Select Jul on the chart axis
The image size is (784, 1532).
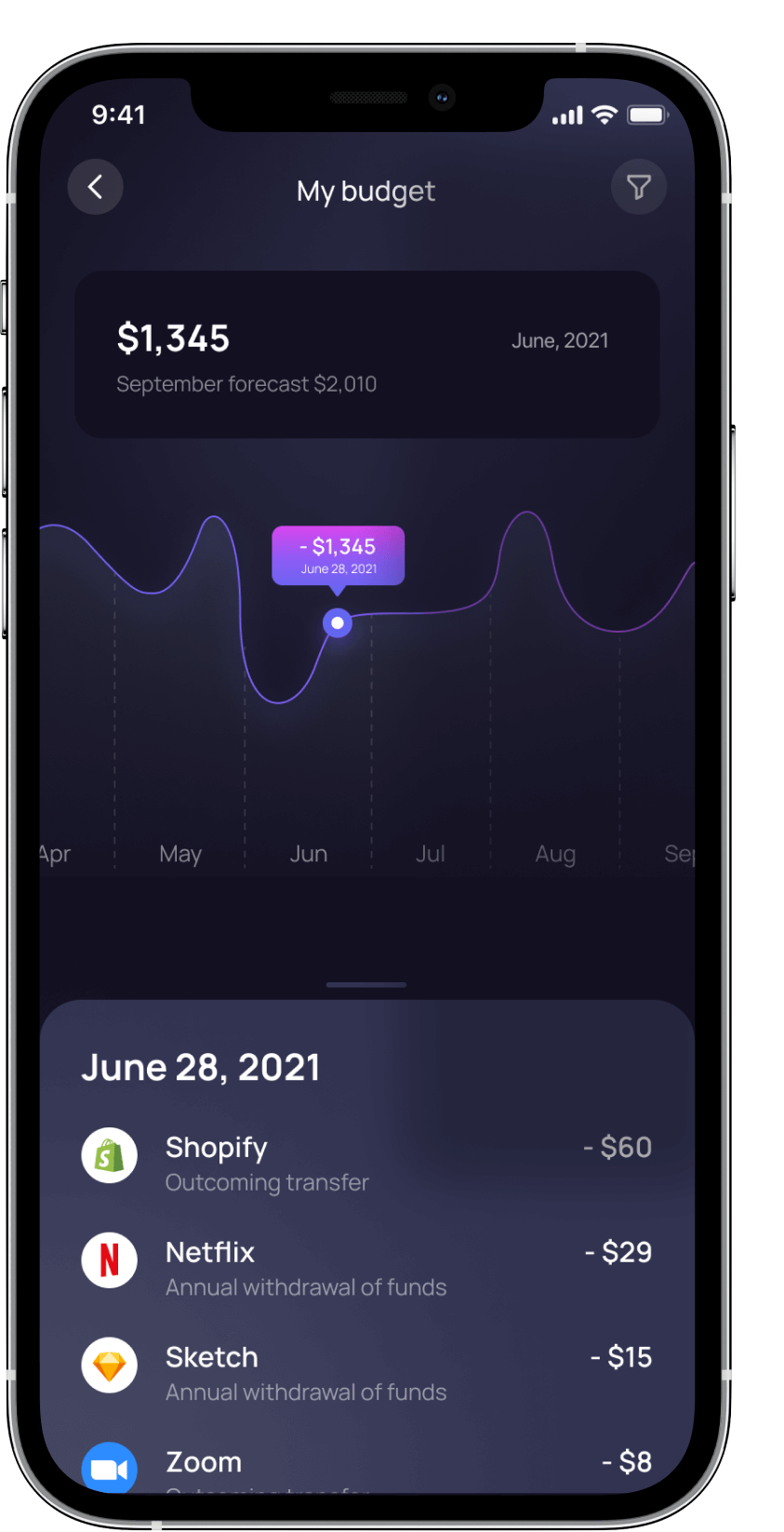click(430, 854)
